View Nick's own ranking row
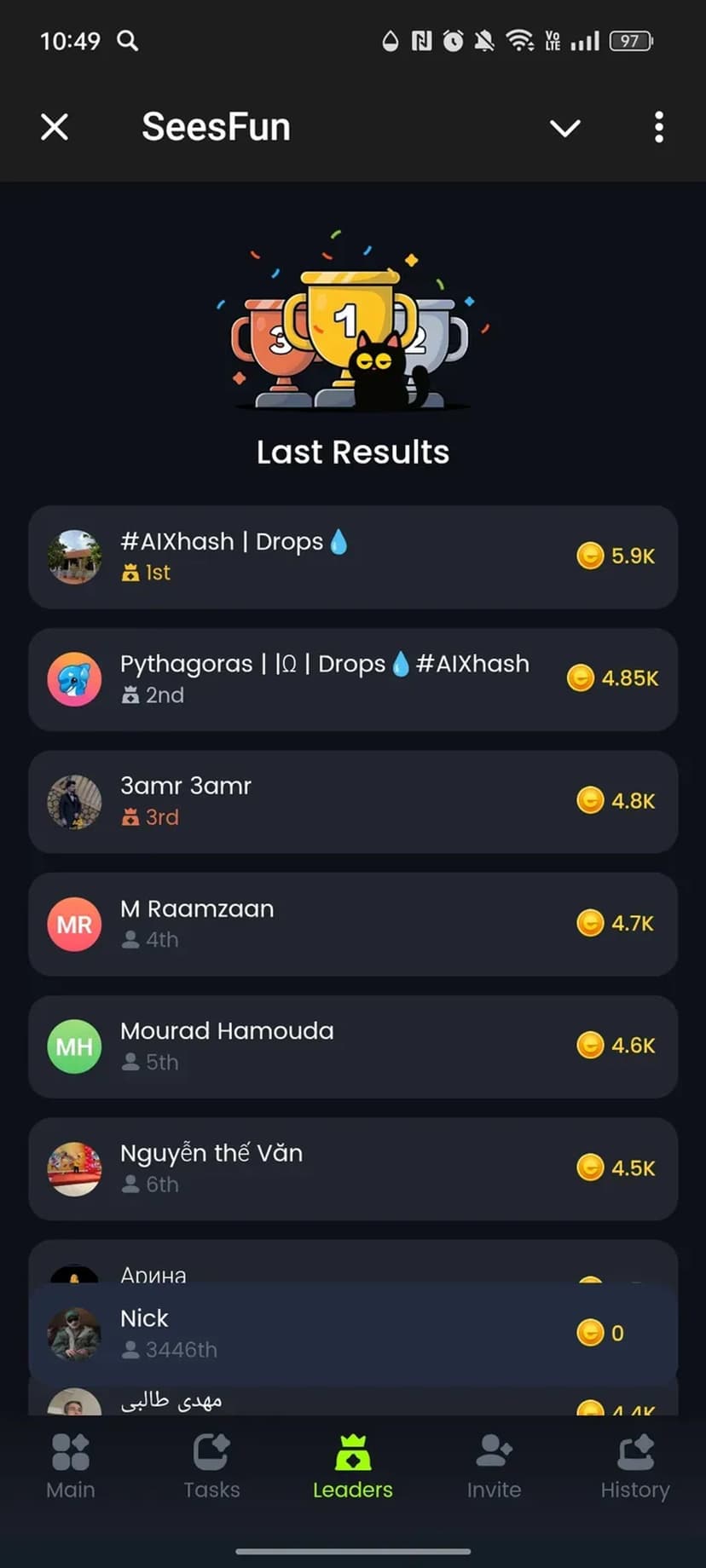 (353, 1333)
